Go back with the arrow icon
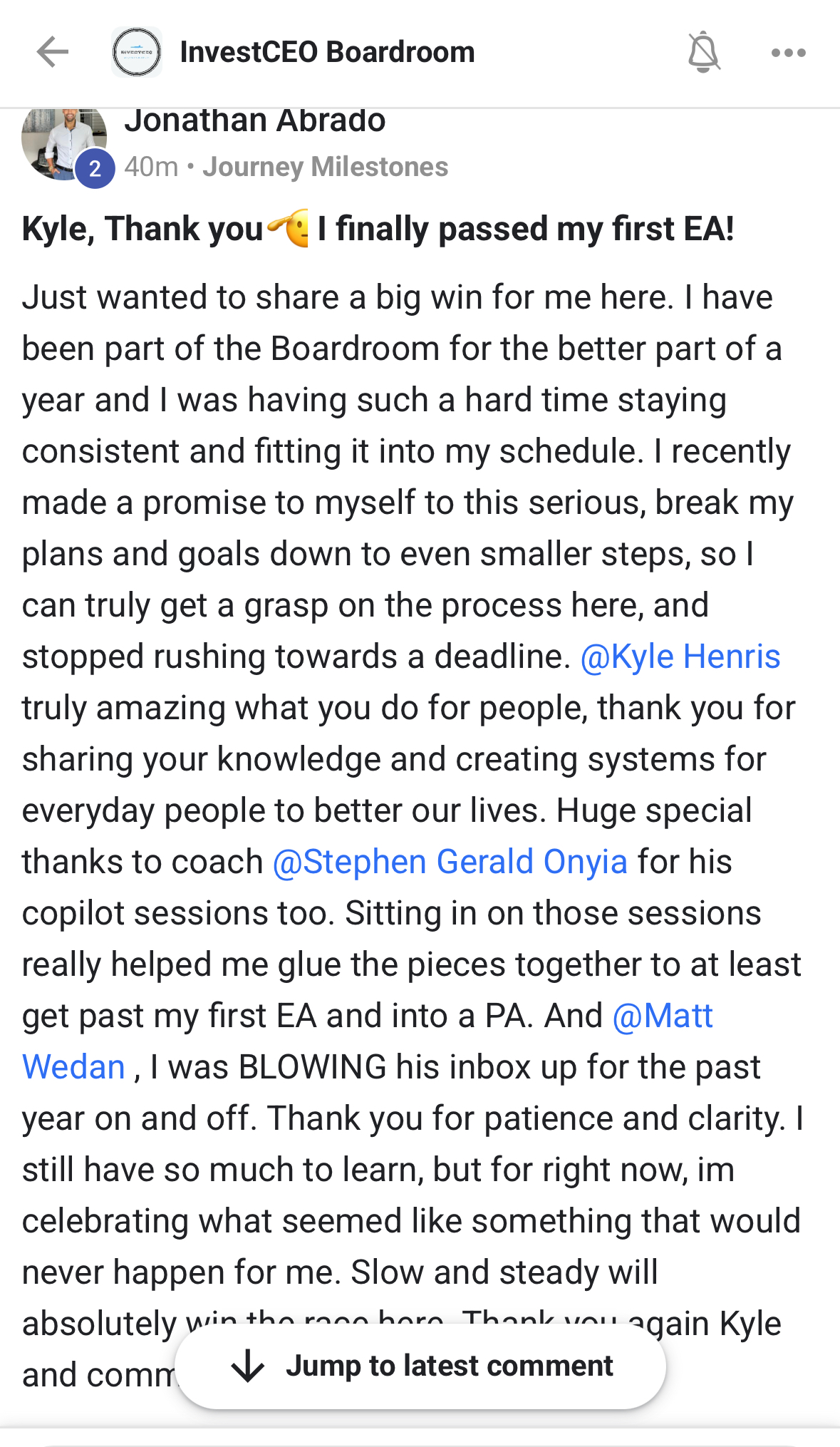Screen dimensions: 840x1447 click(x=53, y=52)
